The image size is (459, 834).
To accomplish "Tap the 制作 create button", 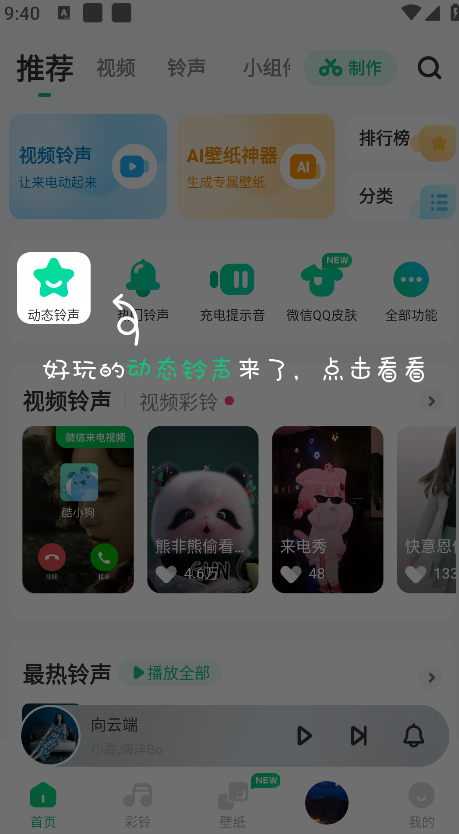I will [x=350, y=68].
